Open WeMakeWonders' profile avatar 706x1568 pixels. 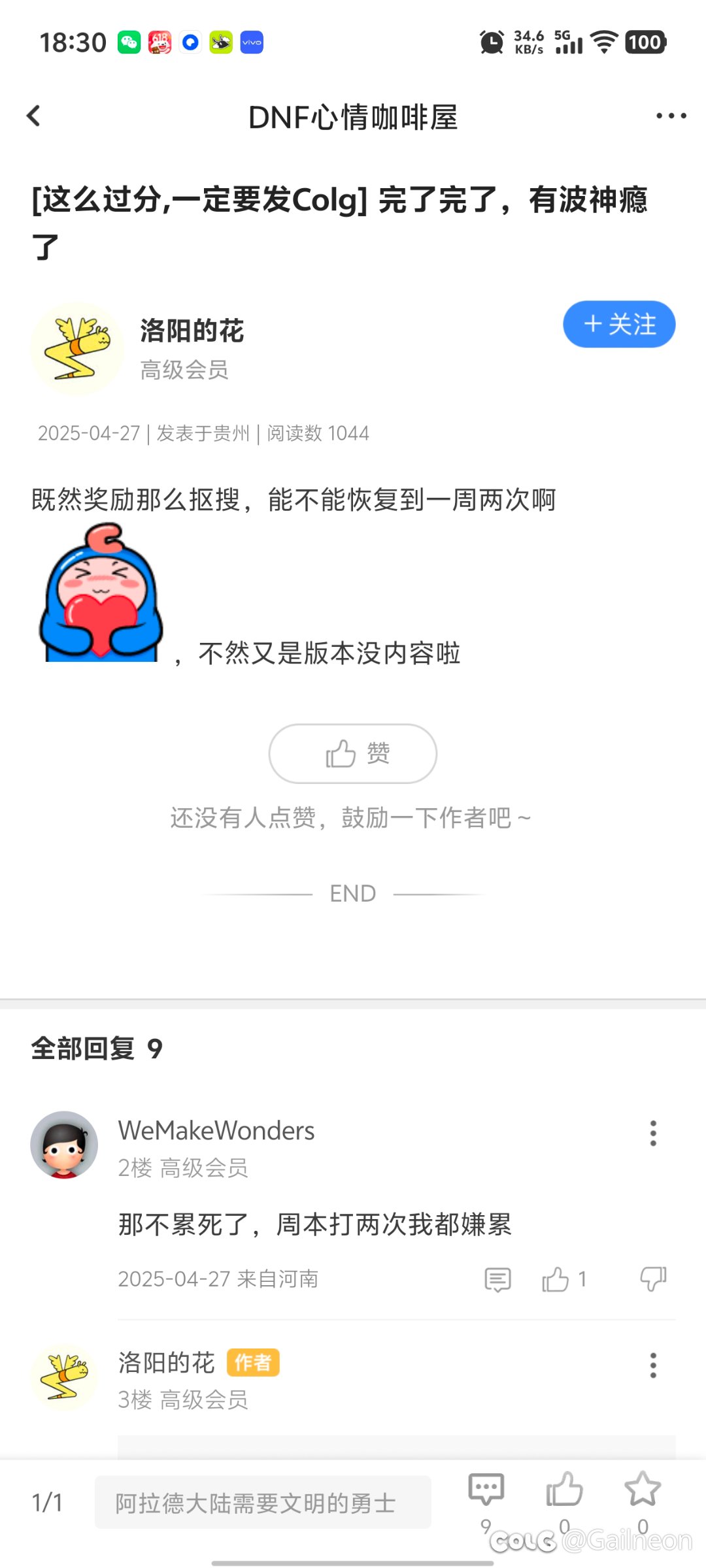64,1145
